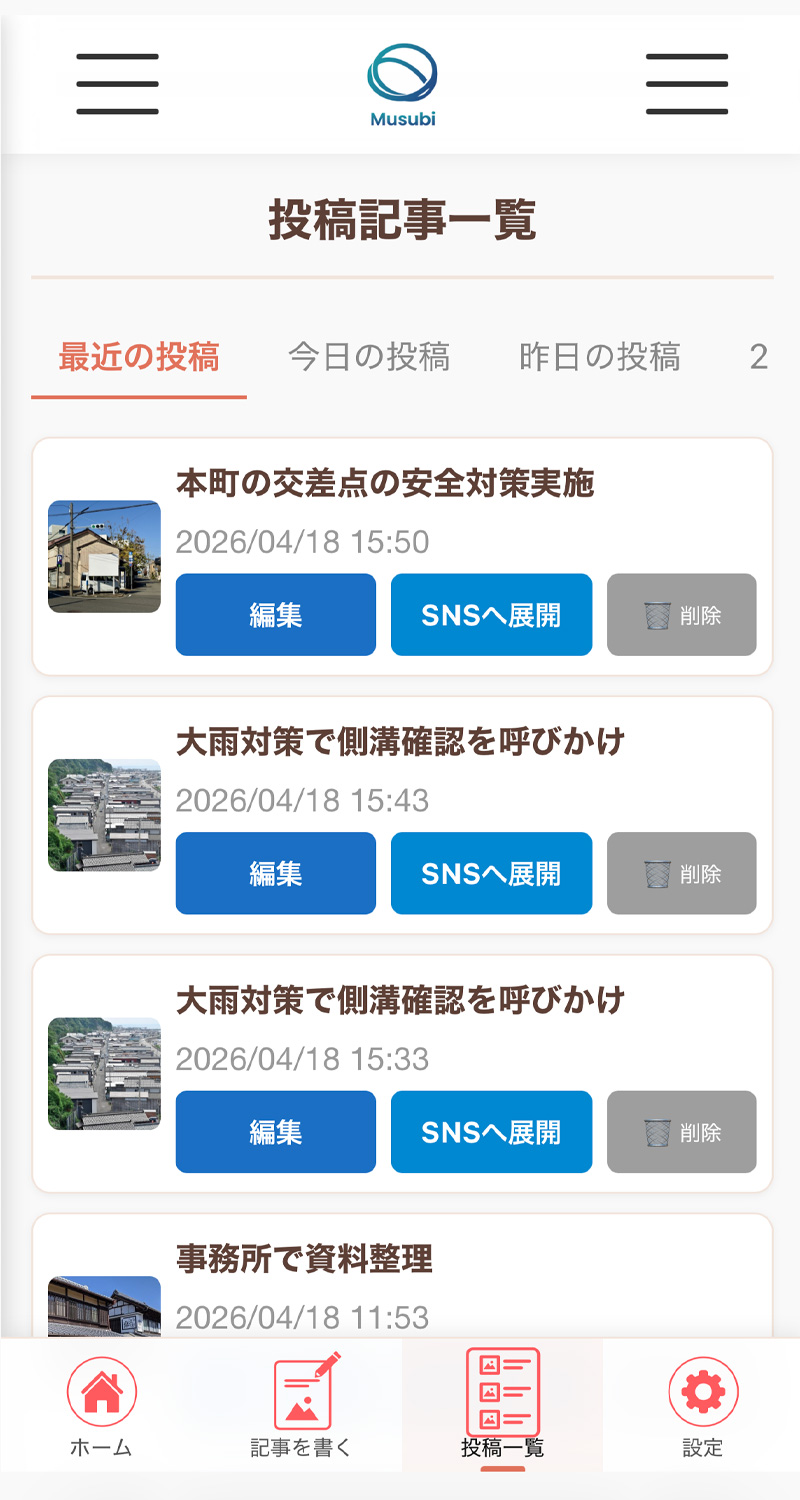Screen dimensions: 800x1500
Task: Delete the 15:33 大雨対策 post
Action: [x=681, y=1132]
